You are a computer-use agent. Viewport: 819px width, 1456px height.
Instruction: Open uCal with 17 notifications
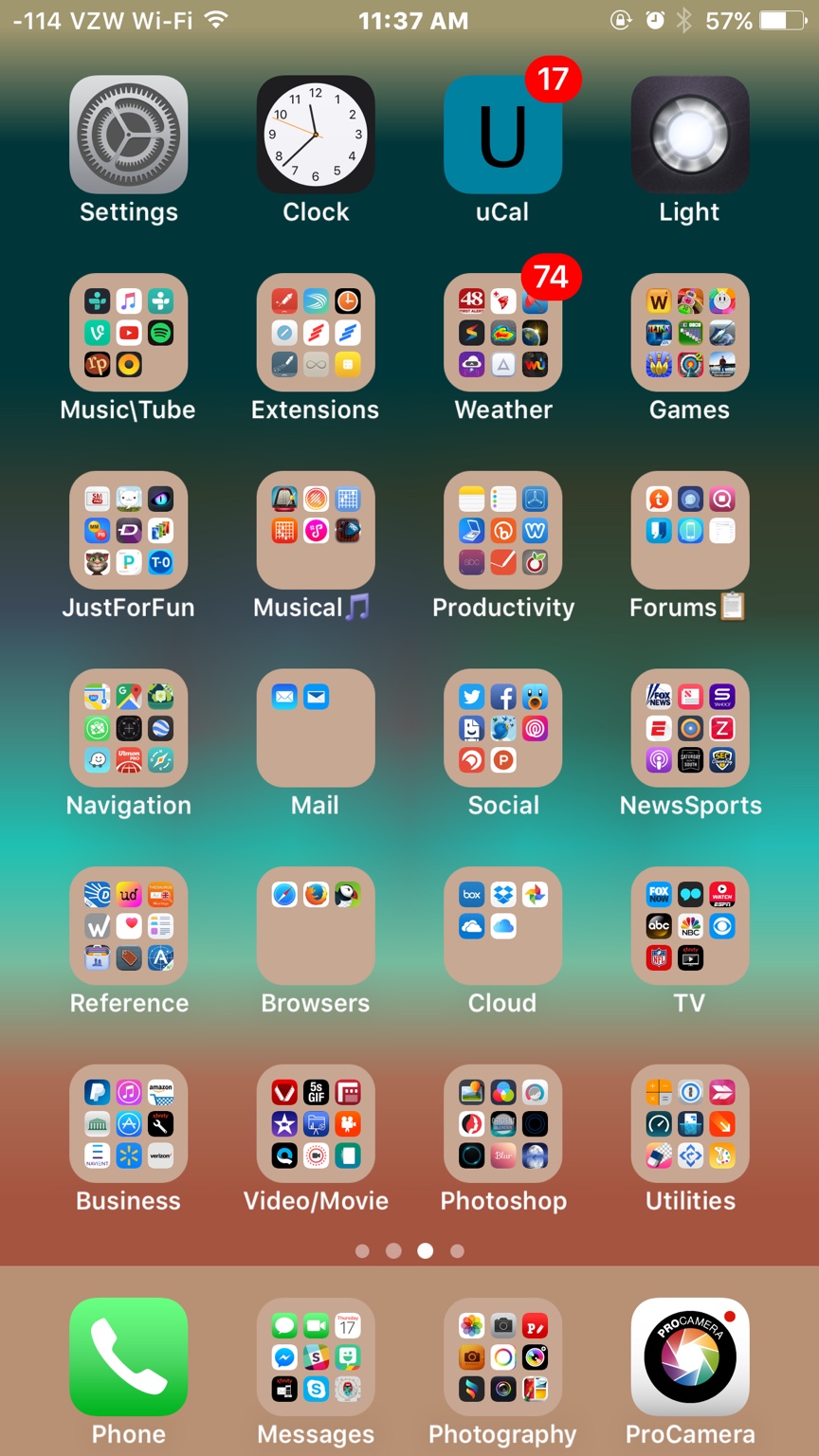pyautogui.click(x=502, y=135)
